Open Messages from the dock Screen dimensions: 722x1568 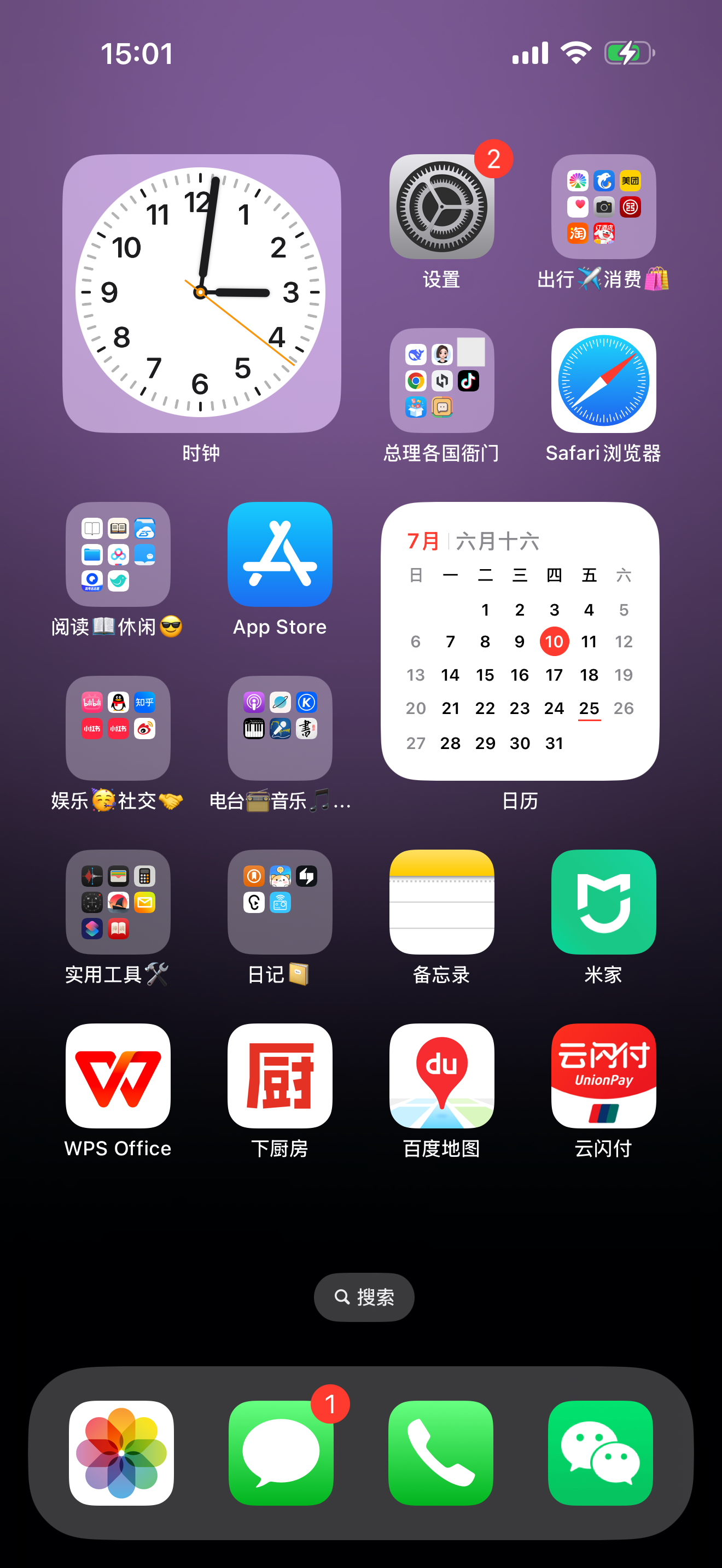click(281, 1452)
